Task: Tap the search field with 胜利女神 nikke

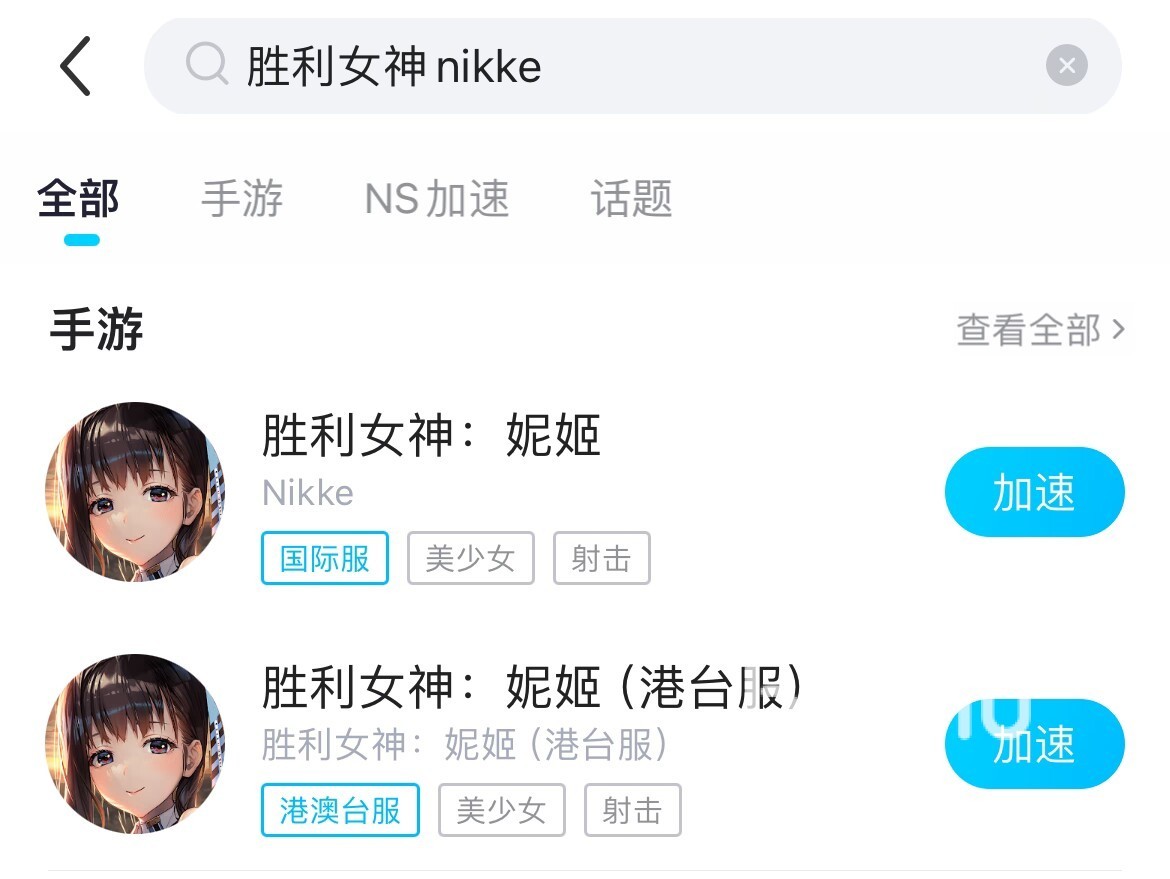Action: click(x=600, y=66)
